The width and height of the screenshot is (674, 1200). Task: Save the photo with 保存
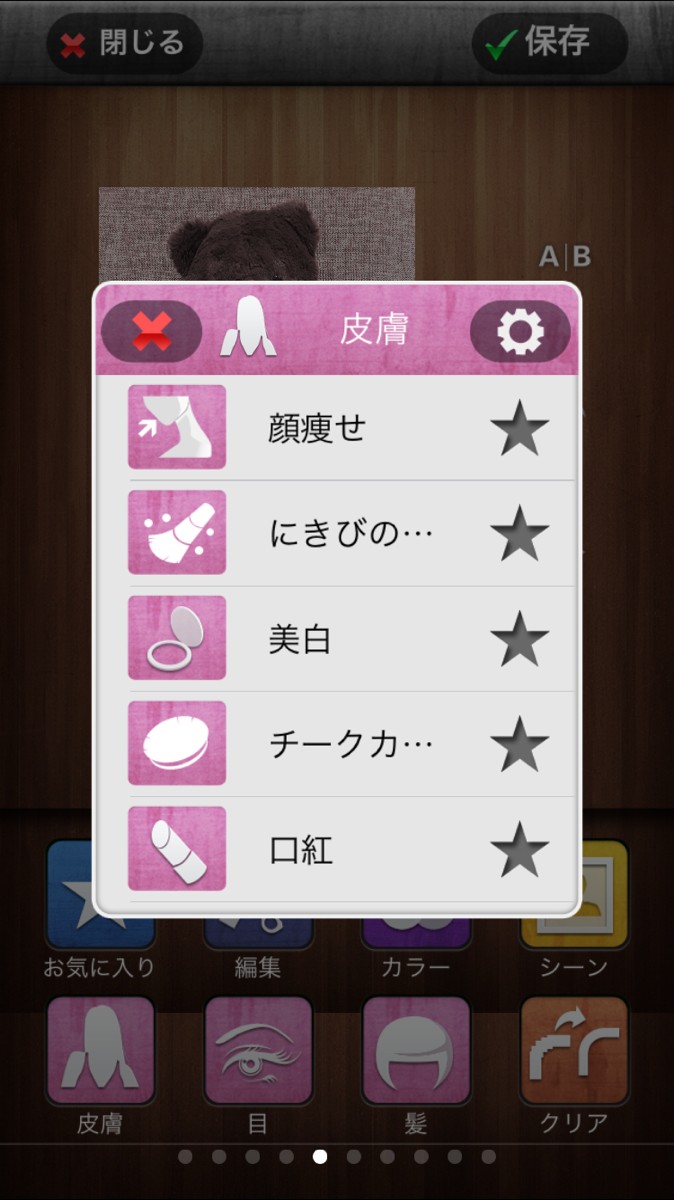coord(550,43)
